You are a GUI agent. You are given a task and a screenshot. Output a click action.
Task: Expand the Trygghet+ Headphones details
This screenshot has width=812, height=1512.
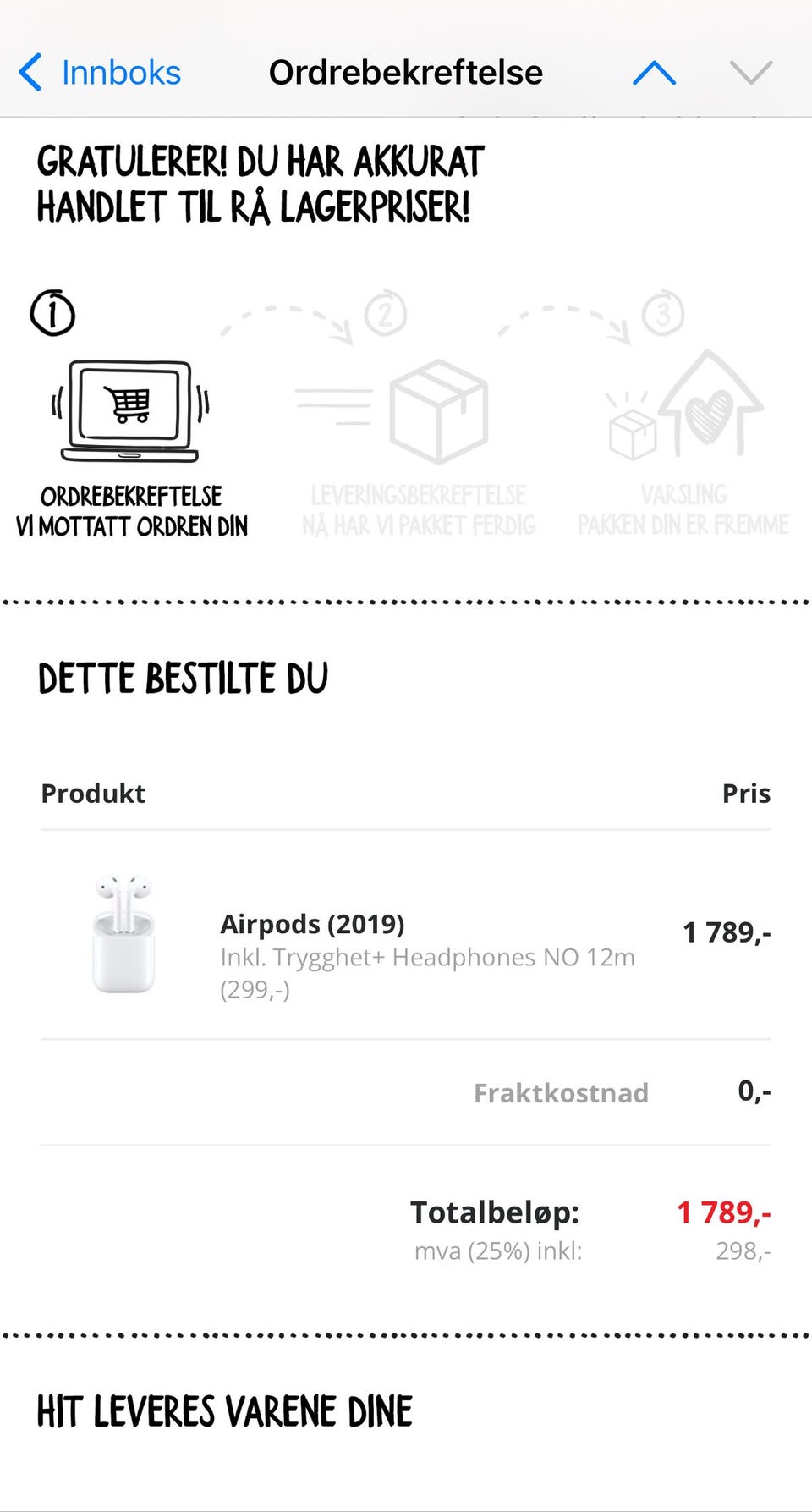[x=428, y=957]
